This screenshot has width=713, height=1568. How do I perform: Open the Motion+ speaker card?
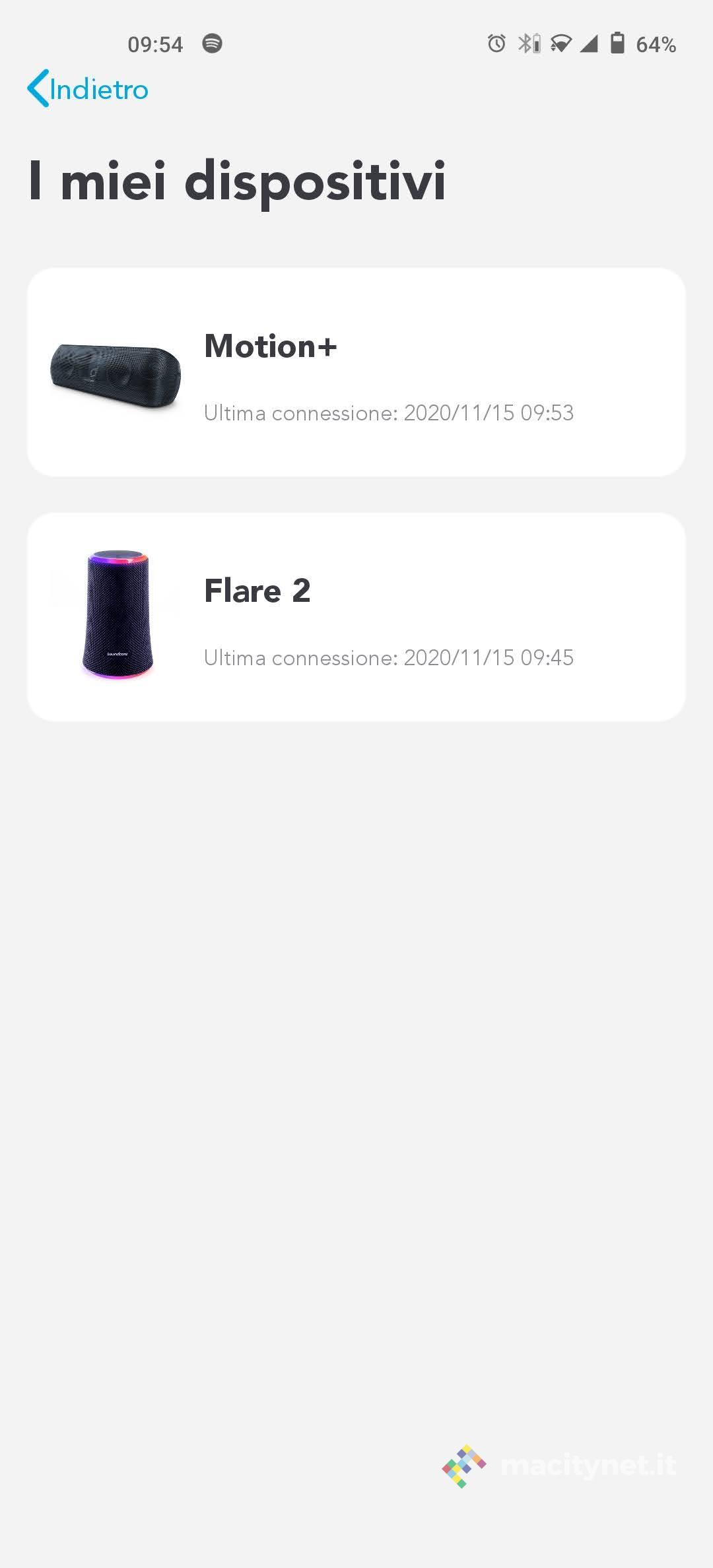[x=356, y=372]
